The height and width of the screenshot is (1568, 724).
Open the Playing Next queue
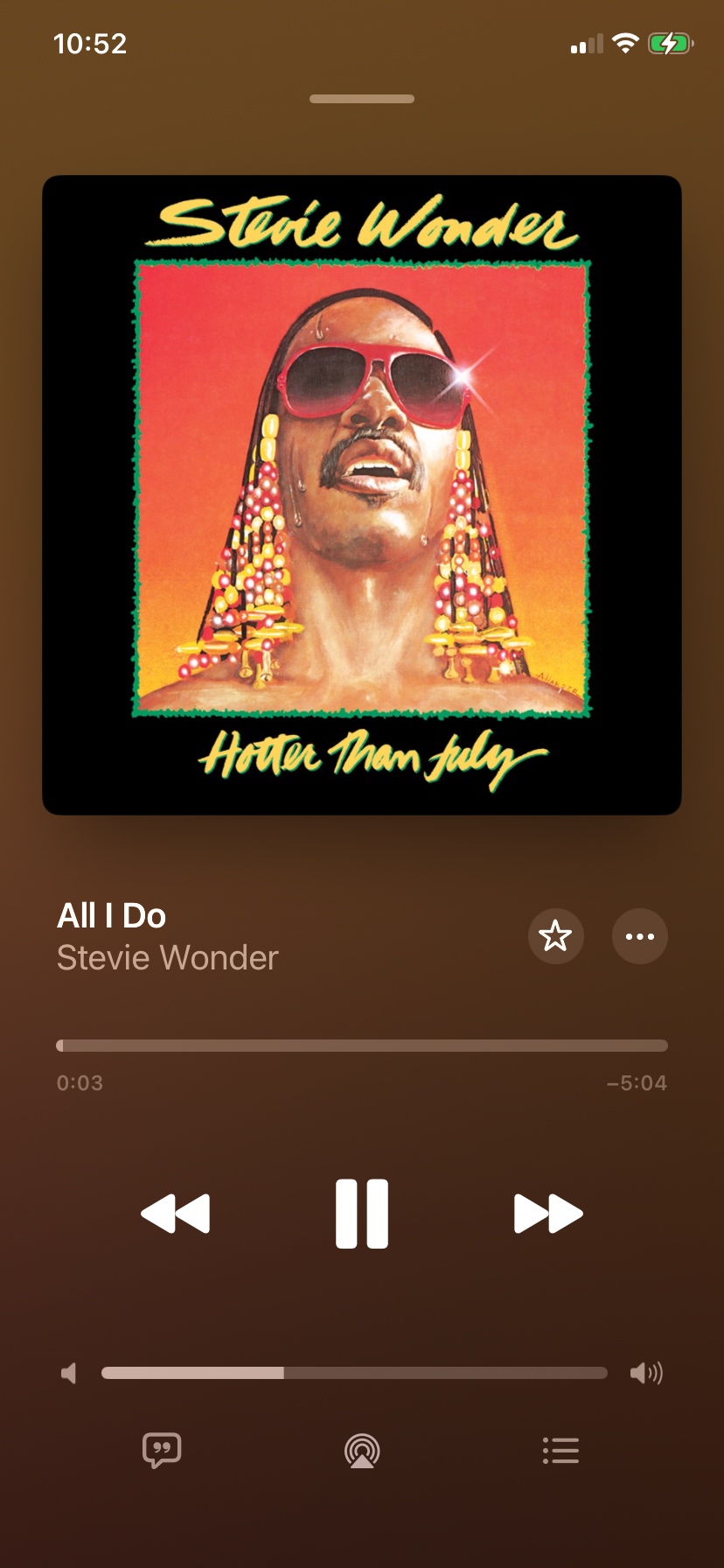pos(560,1451)
